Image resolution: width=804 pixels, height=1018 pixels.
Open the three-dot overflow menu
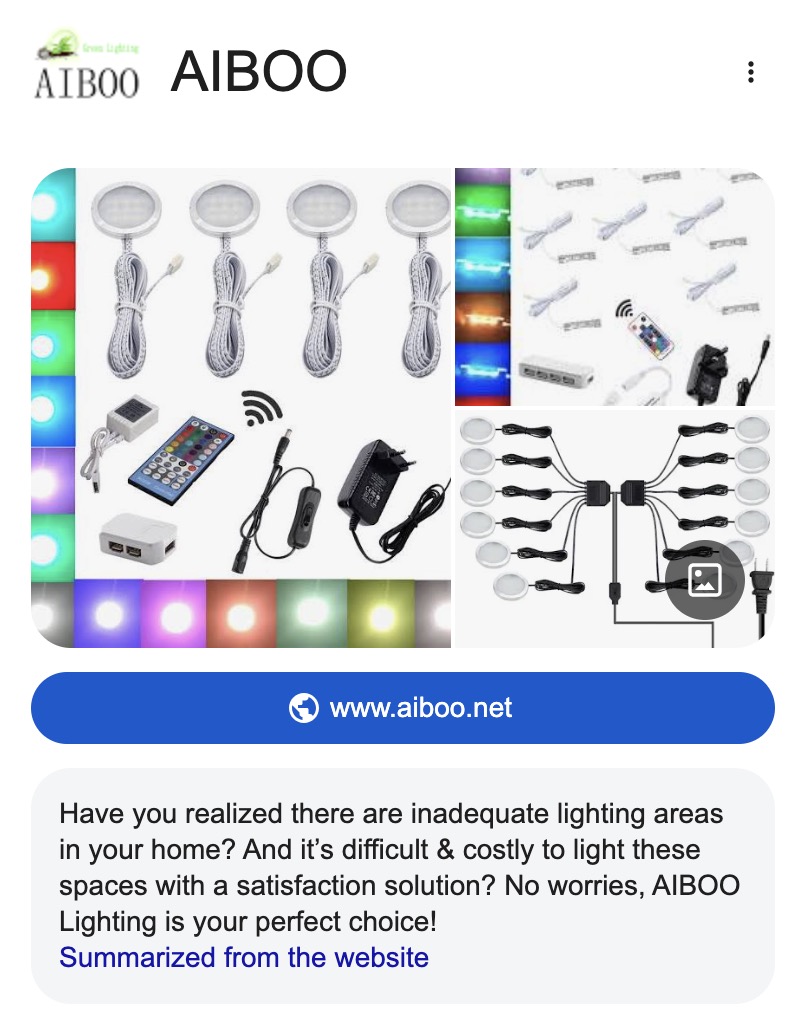pyautogui.click(x=750, y=72)
